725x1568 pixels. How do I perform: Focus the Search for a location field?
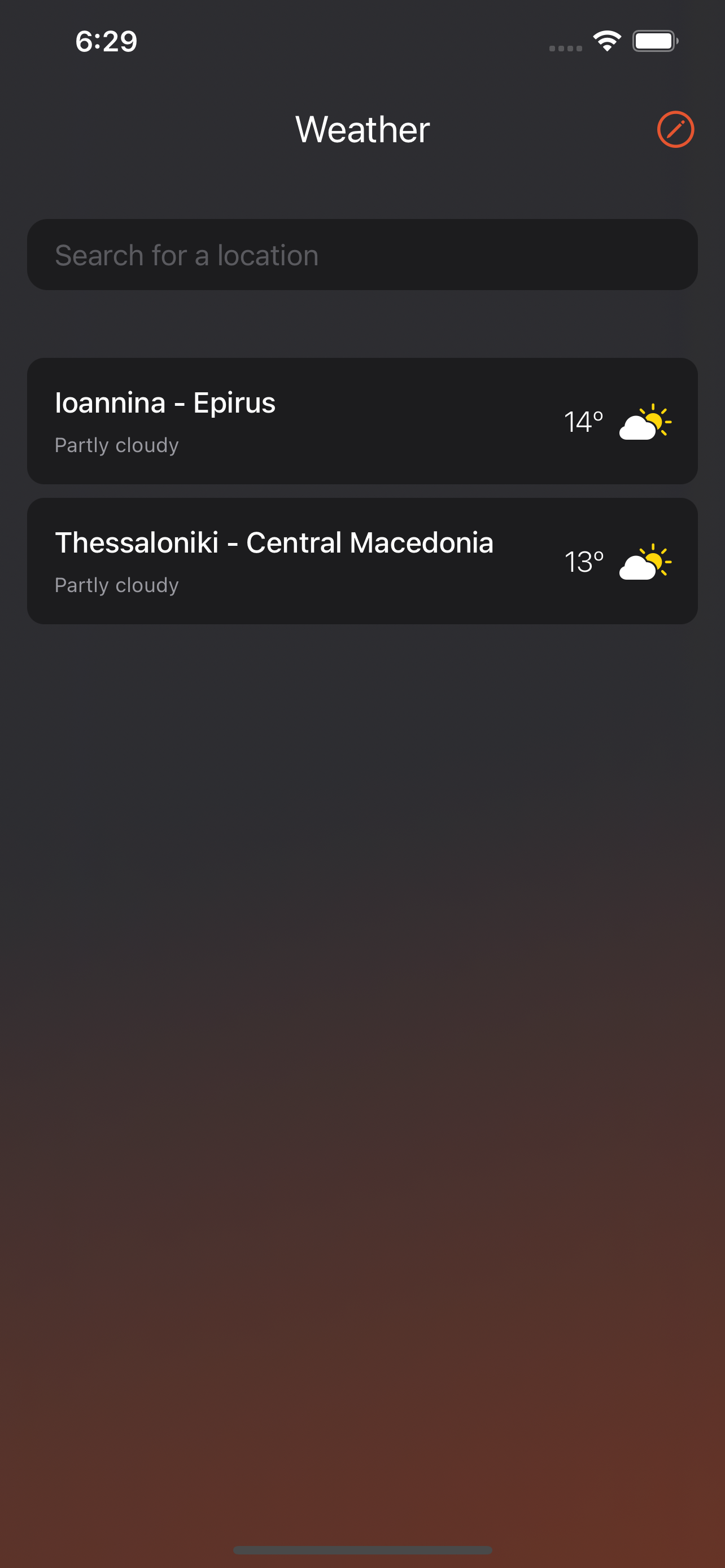tap(362, 255)
